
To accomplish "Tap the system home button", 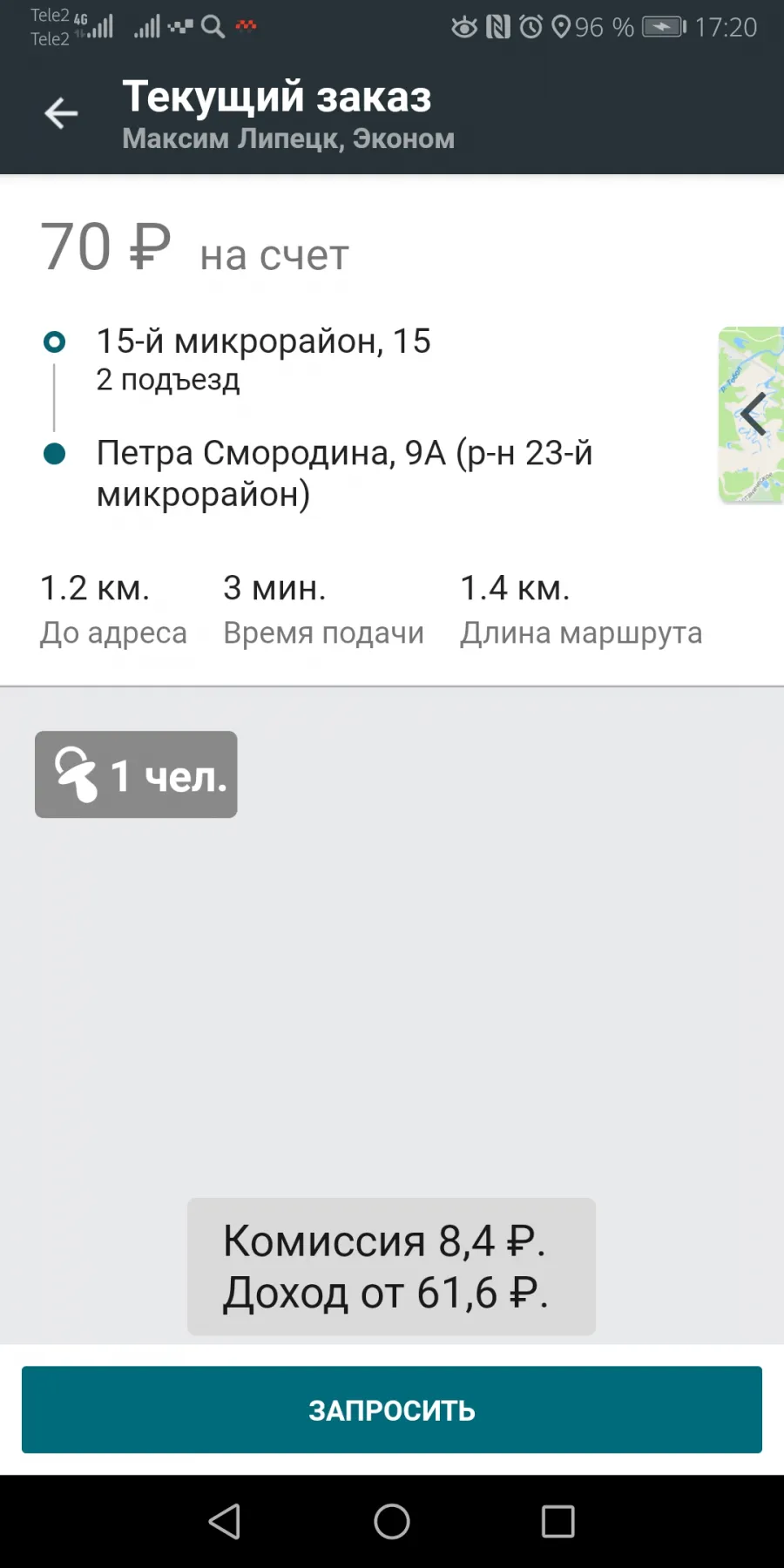I will [392, 1522].
